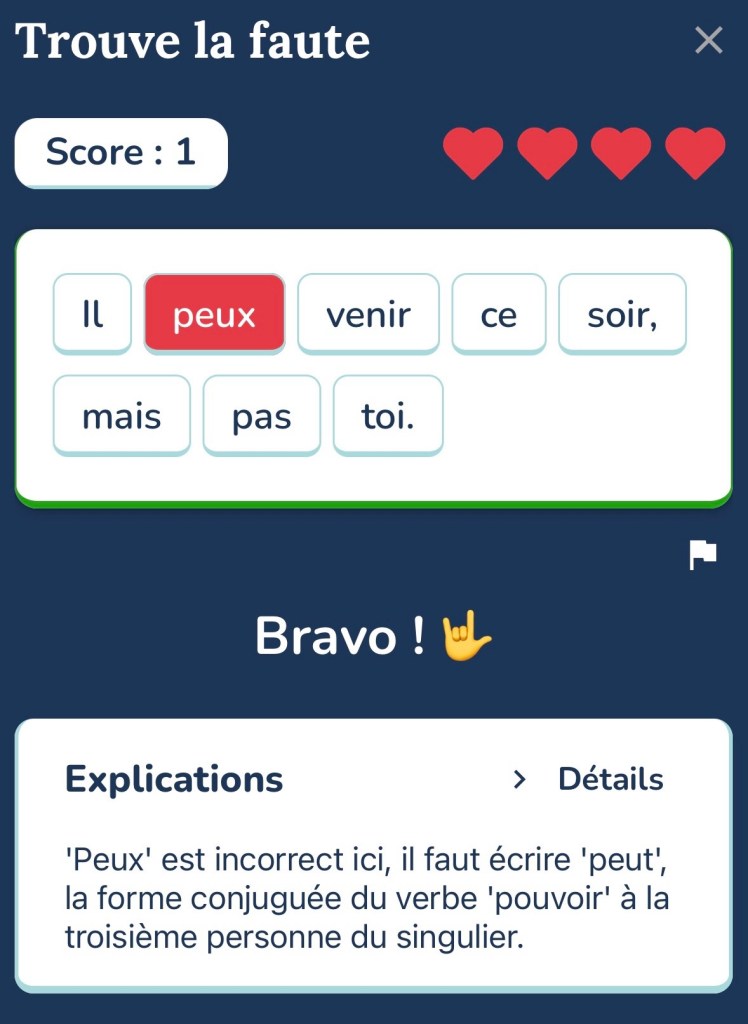Screen dimensions: 748x1024
Task: Select the second red heart icon
Action: [x=547, y=150]
